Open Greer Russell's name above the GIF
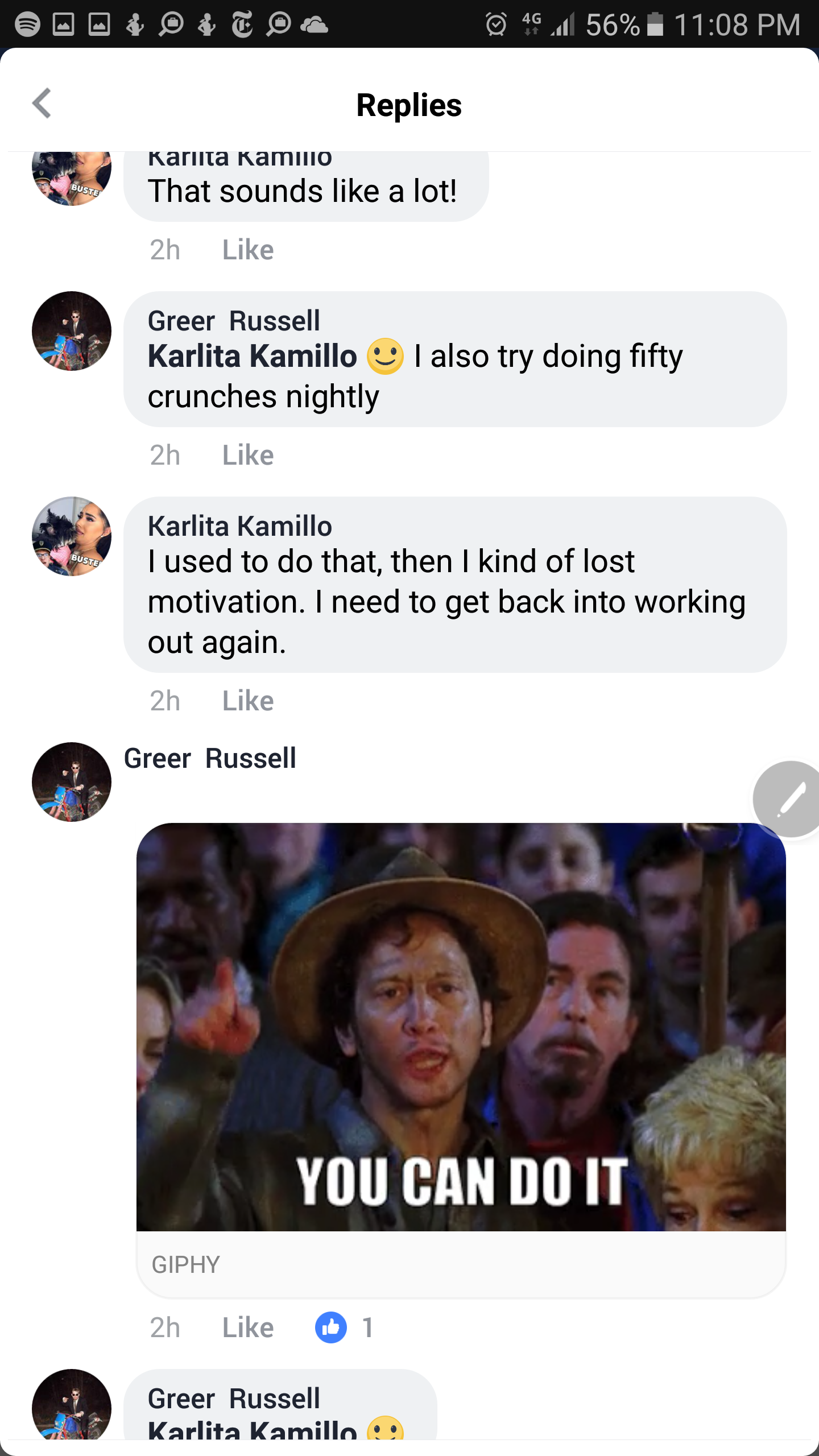 coord(210,758)
